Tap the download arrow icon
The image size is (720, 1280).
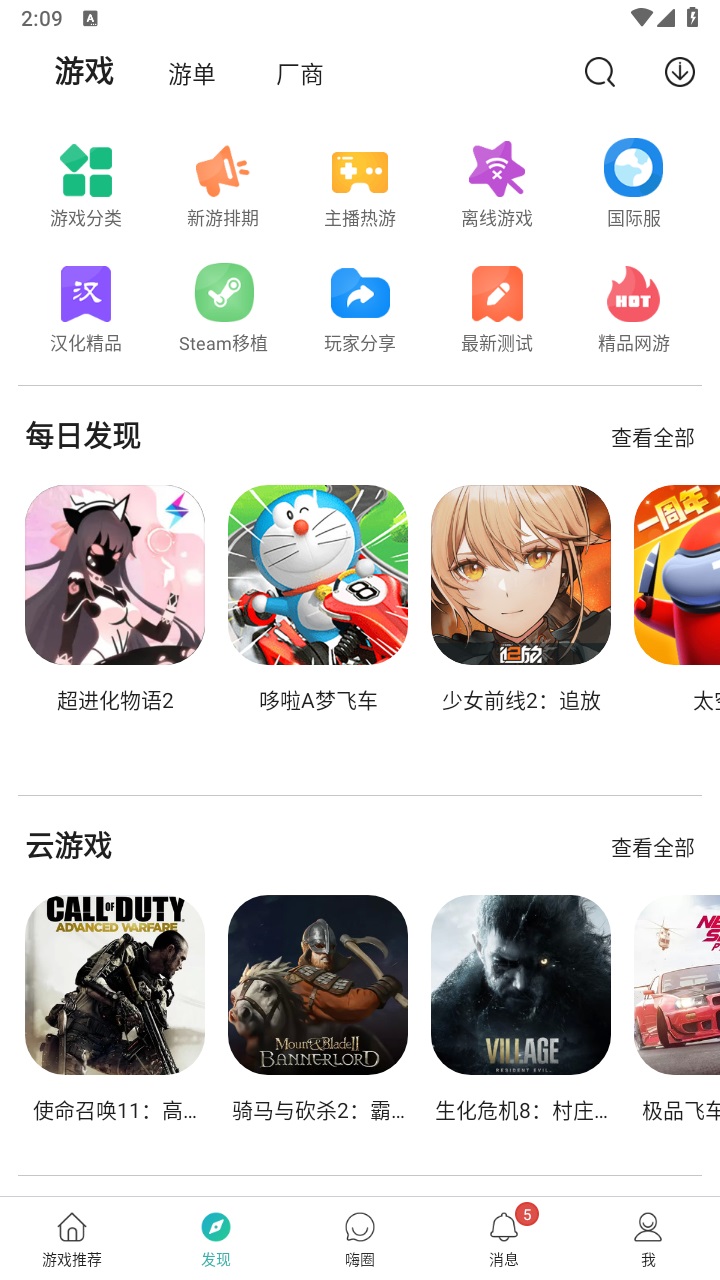678,72
